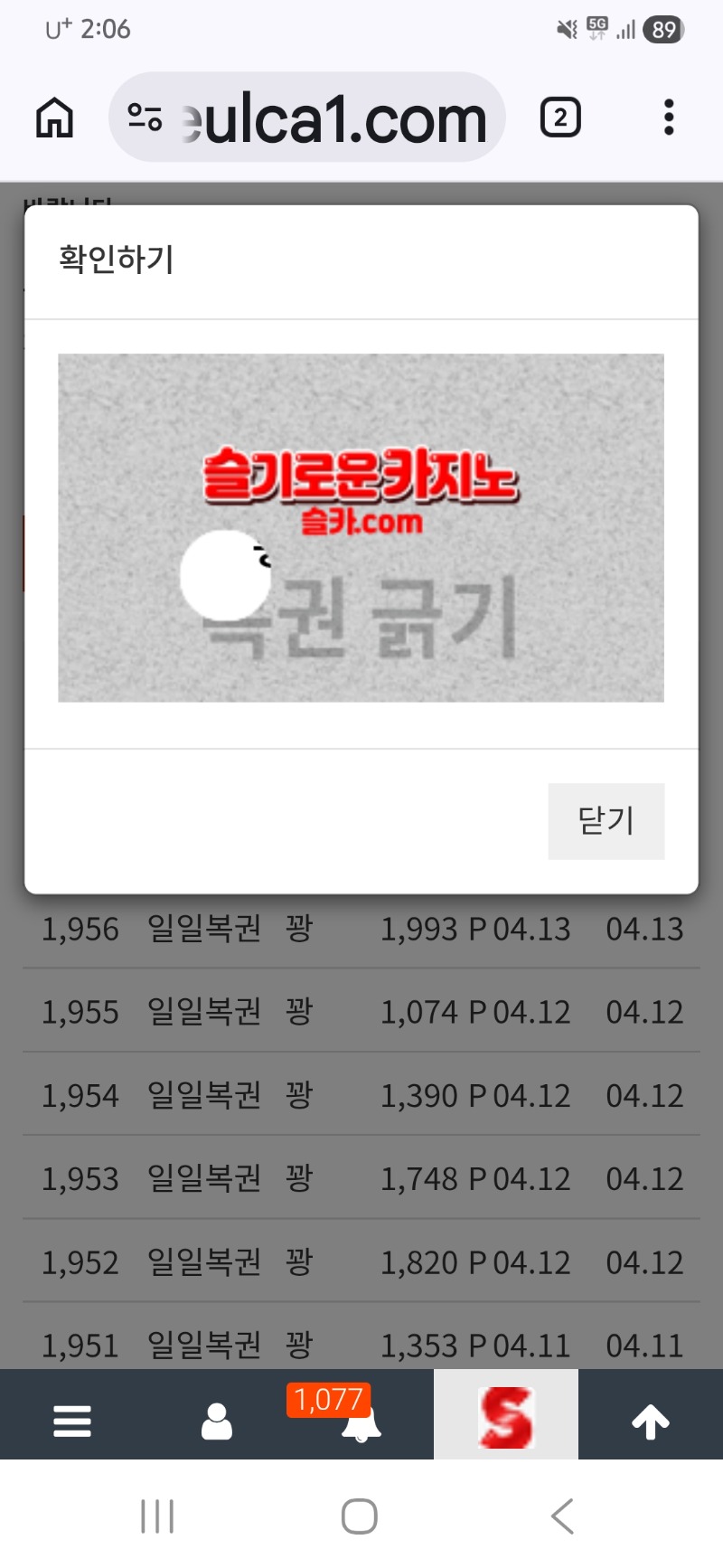Viewport: 723px width, 1568px height.
Task: Go to browser home page
Action: coord(54,118)
